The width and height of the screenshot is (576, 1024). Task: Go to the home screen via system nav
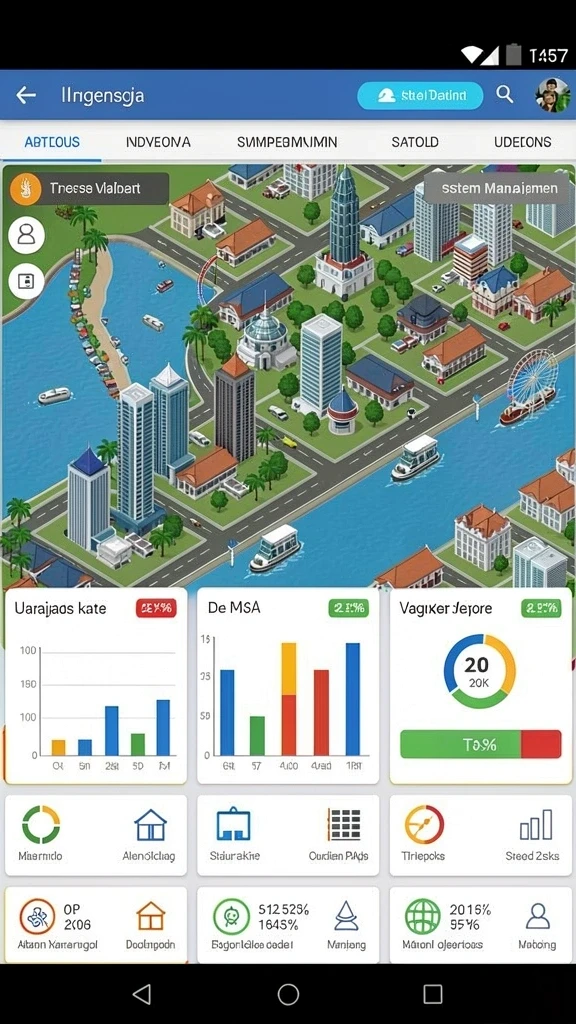[288, 994]
